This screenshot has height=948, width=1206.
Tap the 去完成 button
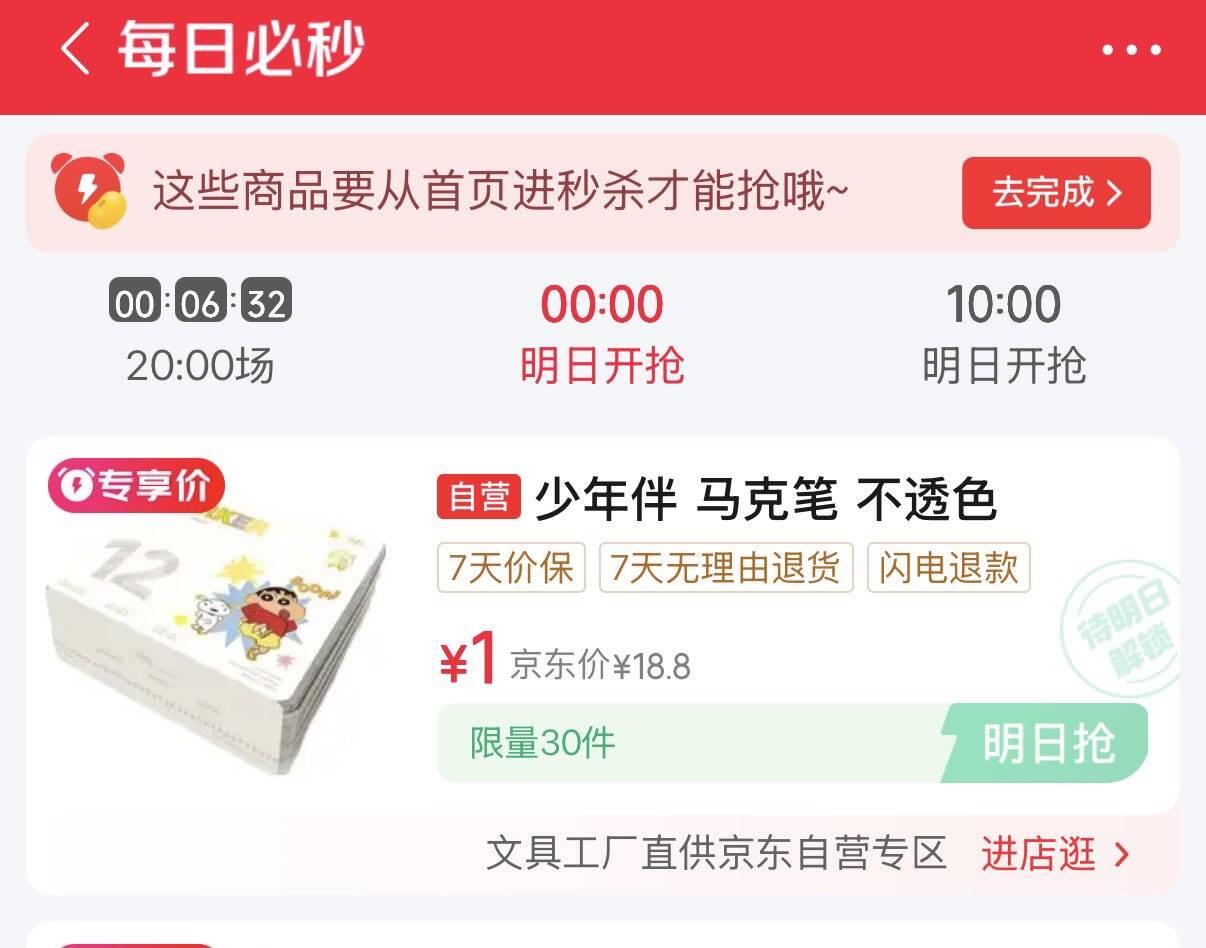coord(1056,193)
